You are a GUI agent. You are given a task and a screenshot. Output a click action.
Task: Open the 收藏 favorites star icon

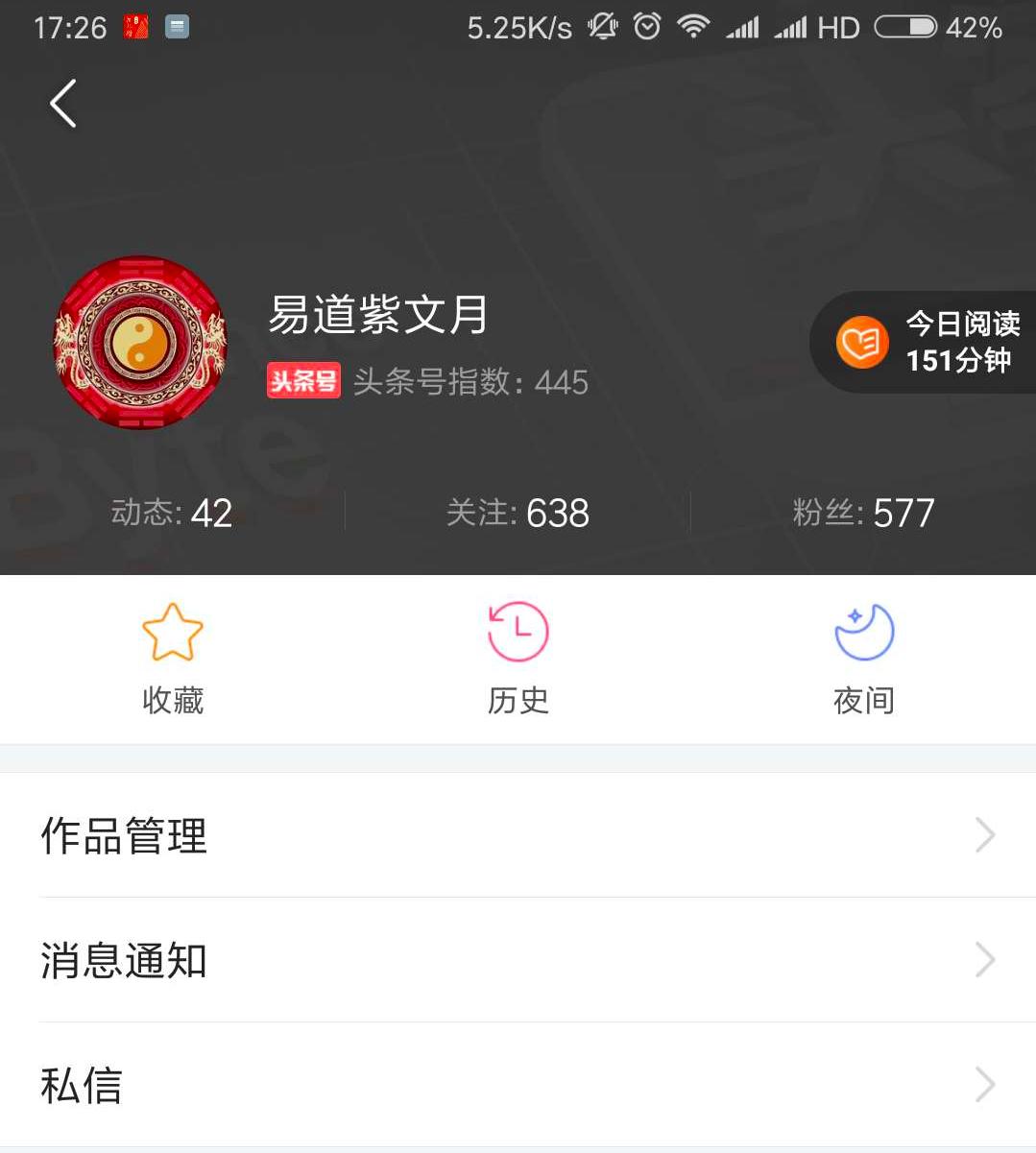click(171, 632)
